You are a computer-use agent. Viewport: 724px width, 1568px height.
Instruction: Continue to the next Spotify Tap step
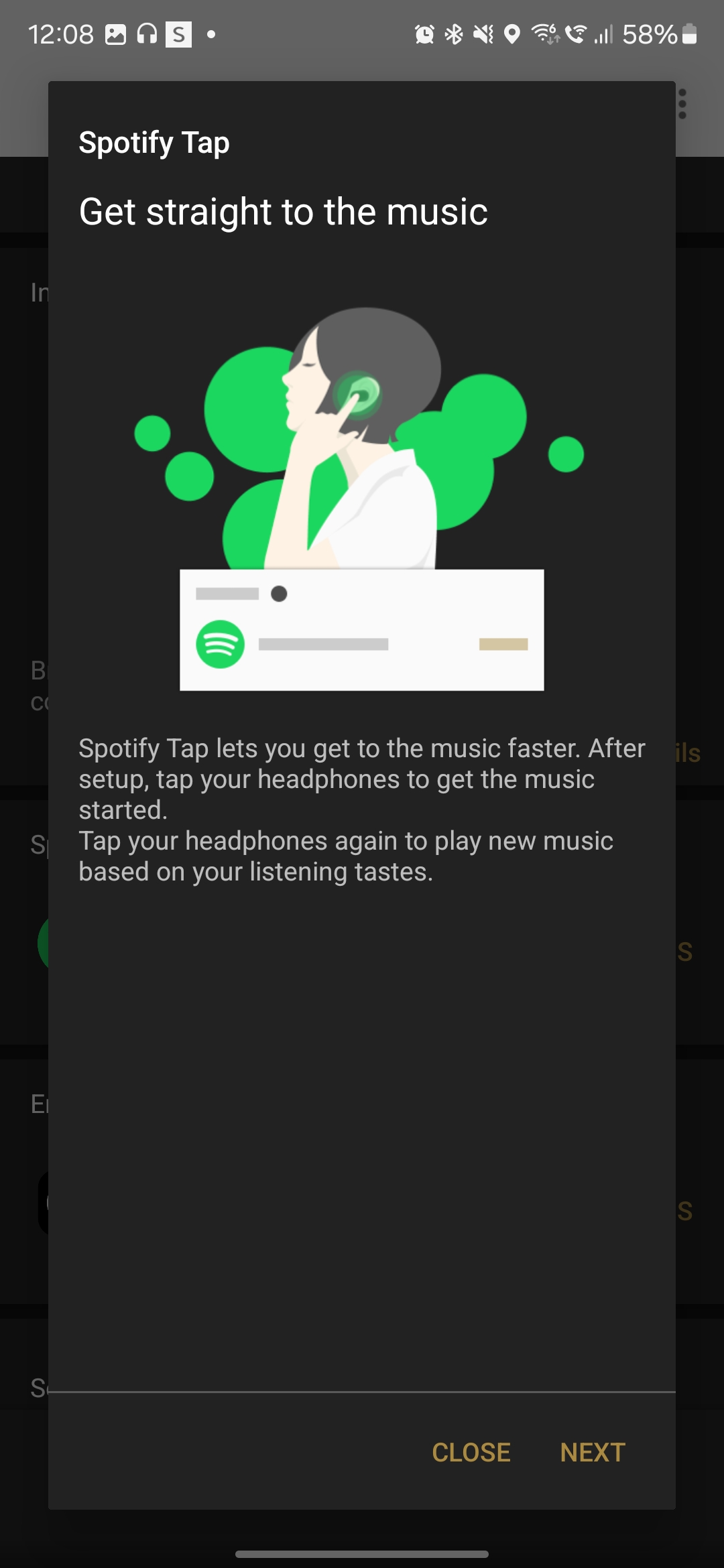593,1452
